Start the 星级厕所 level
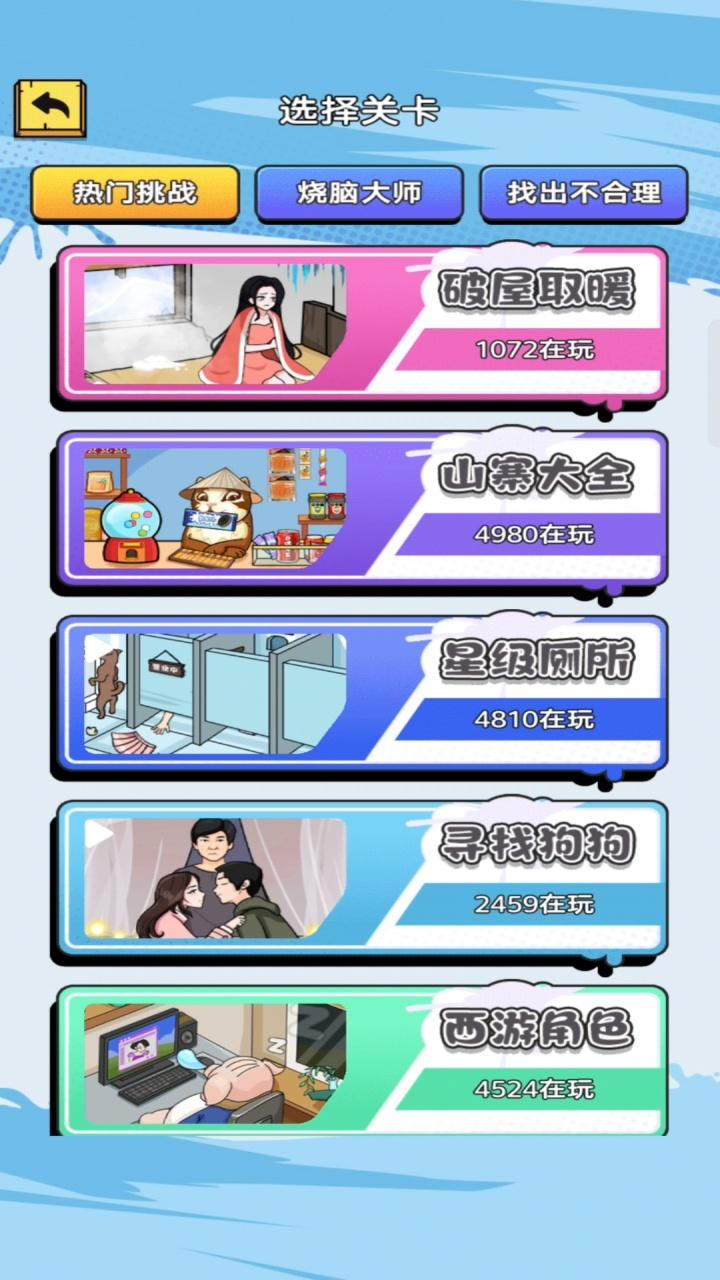Viewport: 720px width, 1280px height. coord(360,693)
